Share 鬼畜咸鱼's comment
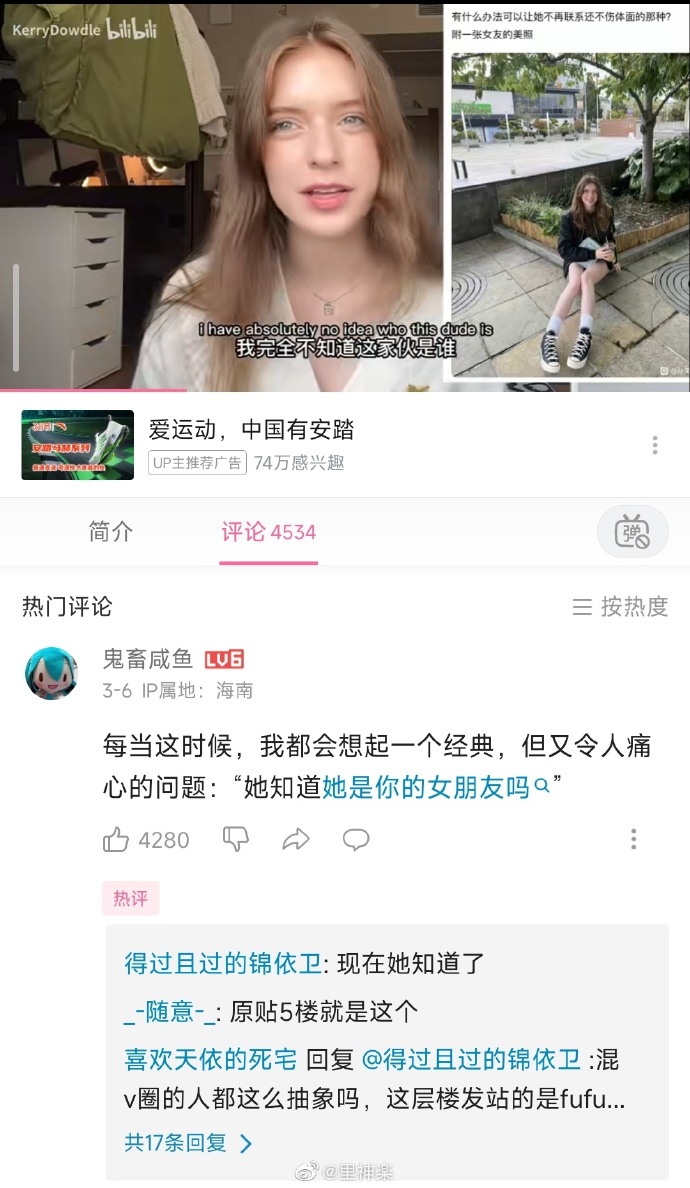Image resolution: width=690 pixels, height=1188 pixels. coord(296,839)
